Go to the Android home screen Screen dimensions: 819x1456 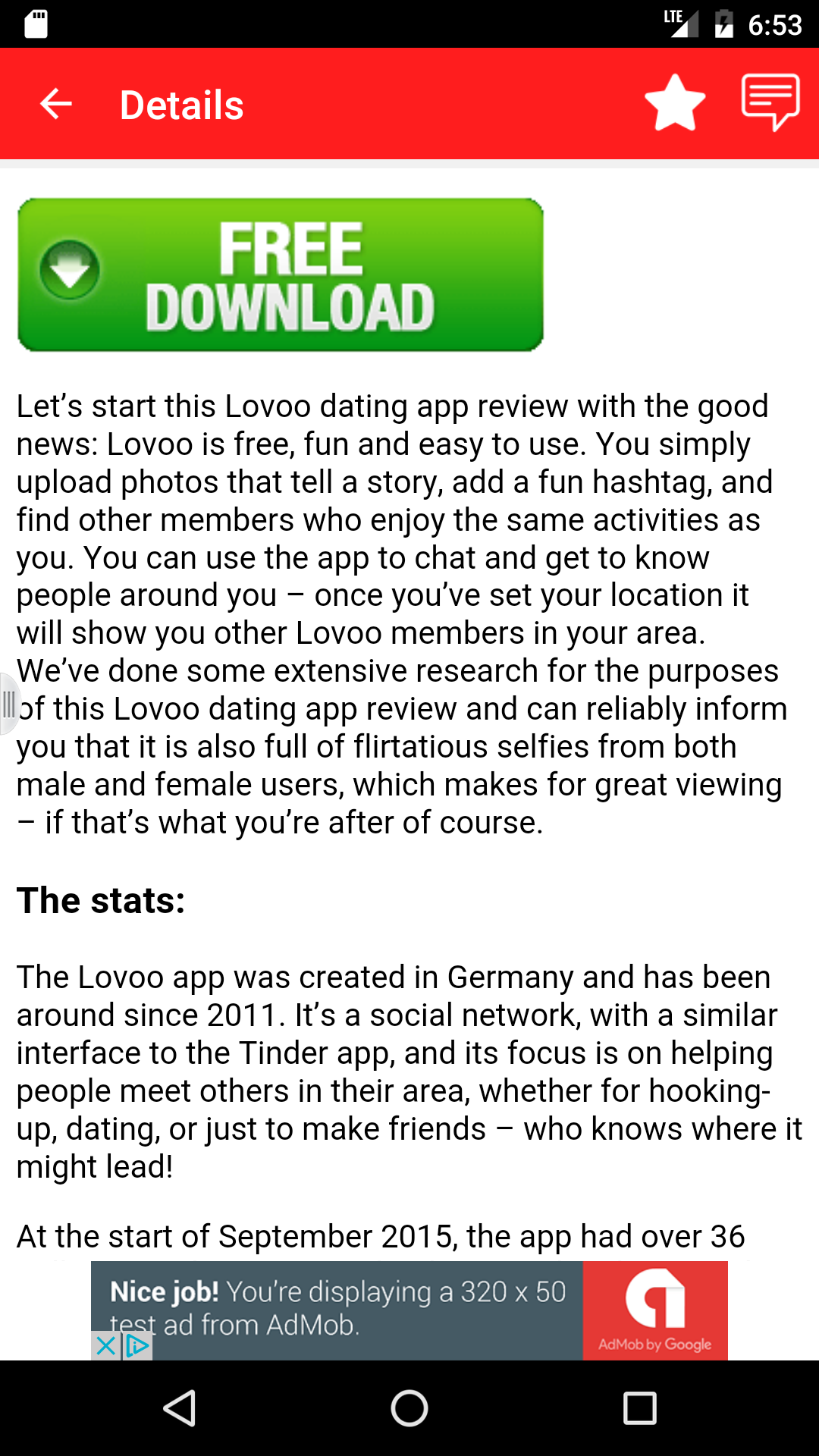(409, 1408)
